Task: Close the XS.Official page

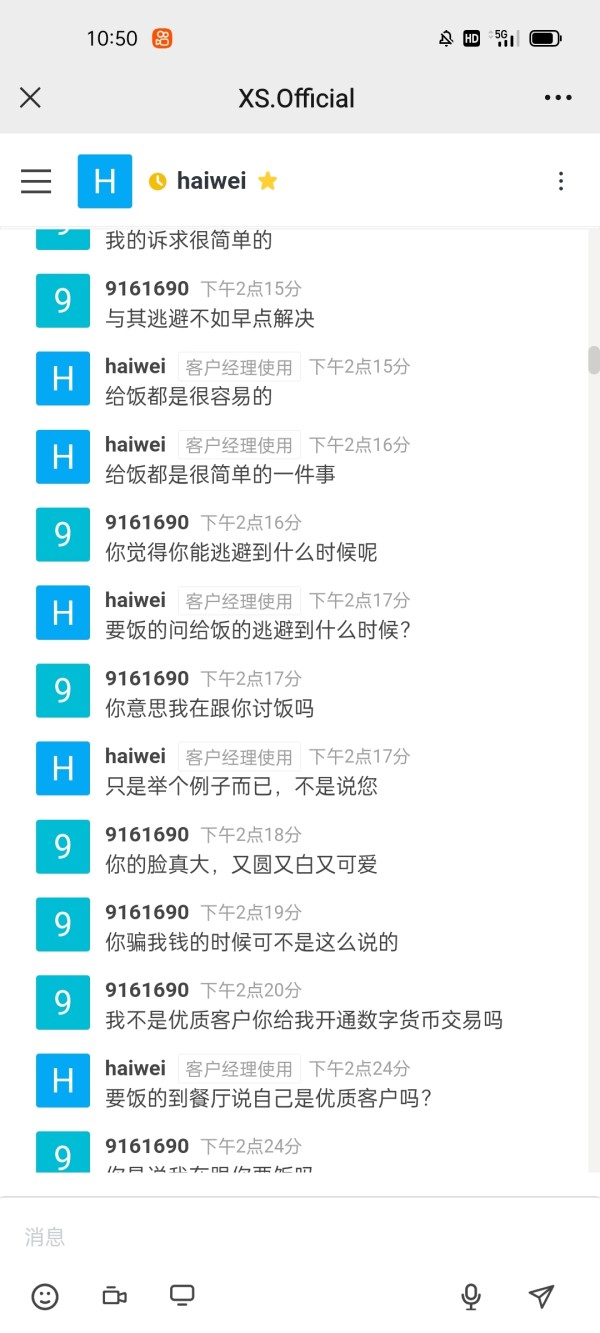Action: [x=31, y=97]
